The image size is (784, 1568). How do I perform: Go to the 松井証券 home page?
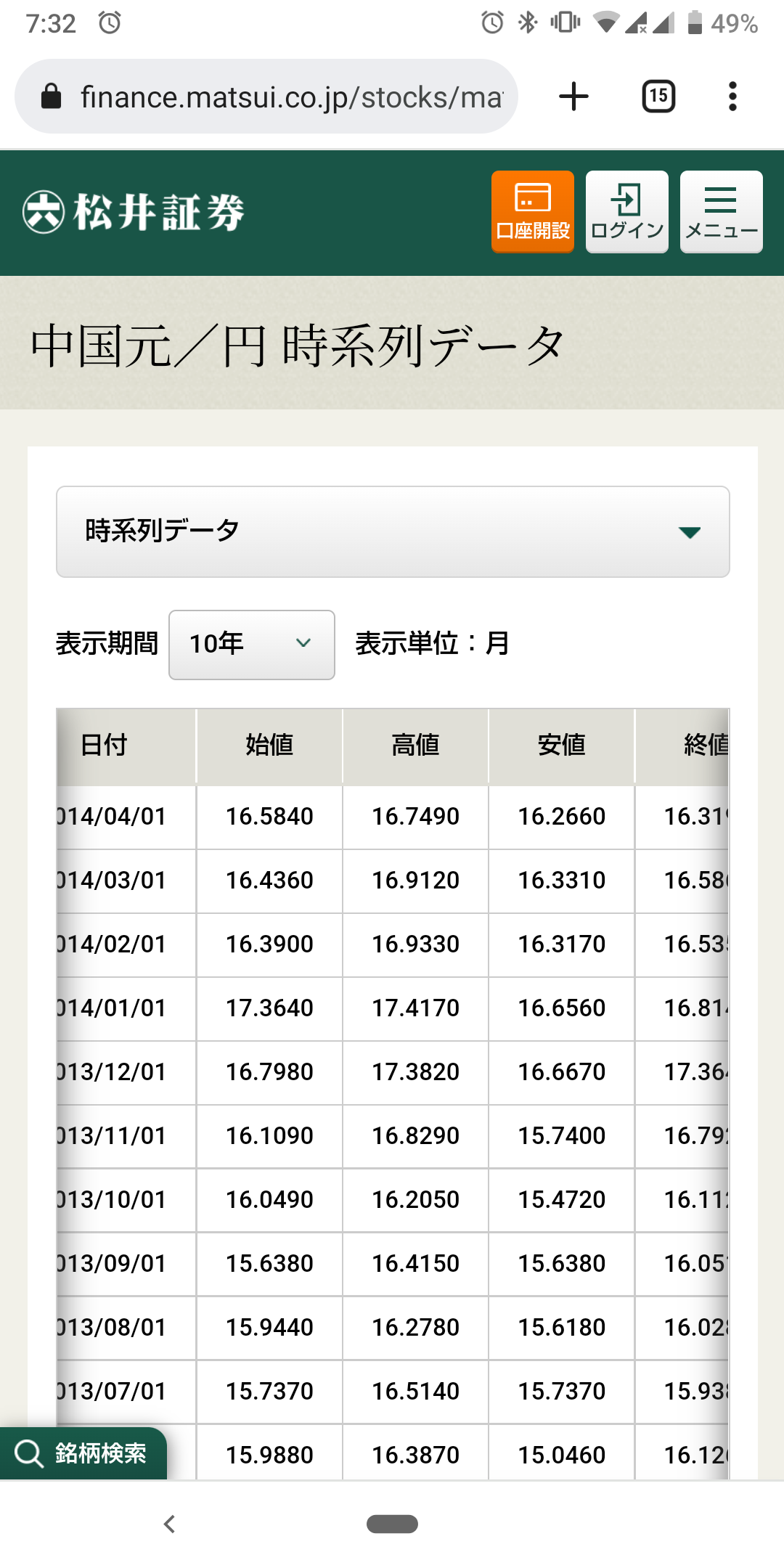[x=134, y=213]
